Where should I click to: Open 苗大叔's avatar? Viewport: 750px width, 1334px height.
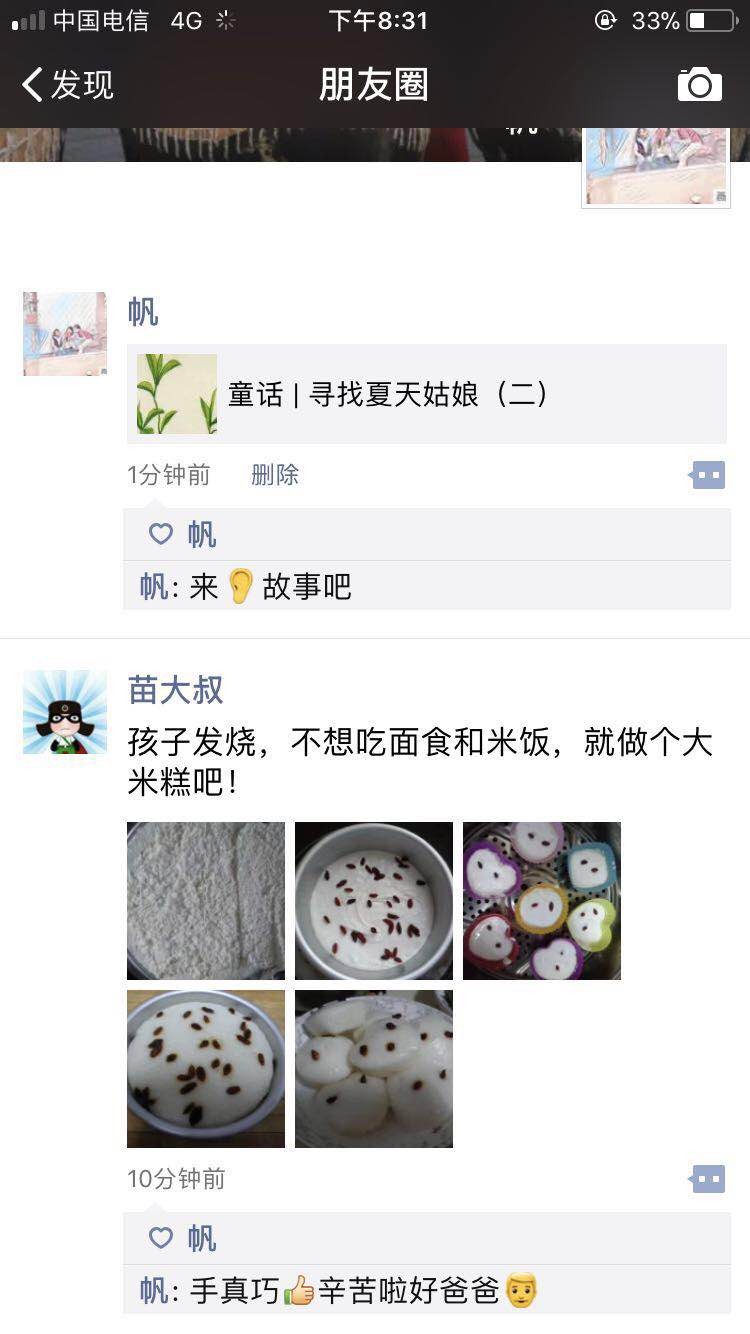point(65,712)
